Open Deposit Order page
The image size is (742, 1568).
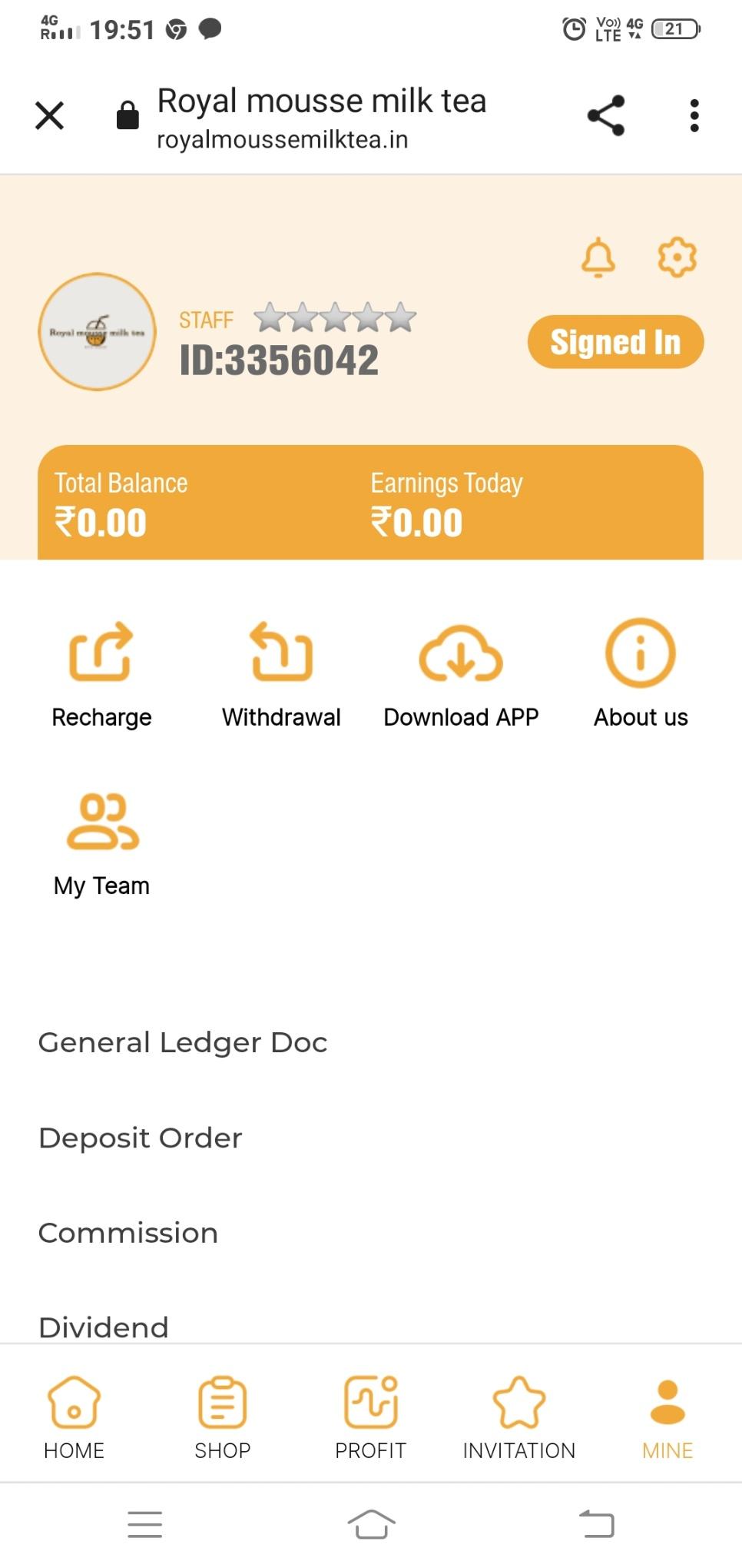click(141, 1138)
